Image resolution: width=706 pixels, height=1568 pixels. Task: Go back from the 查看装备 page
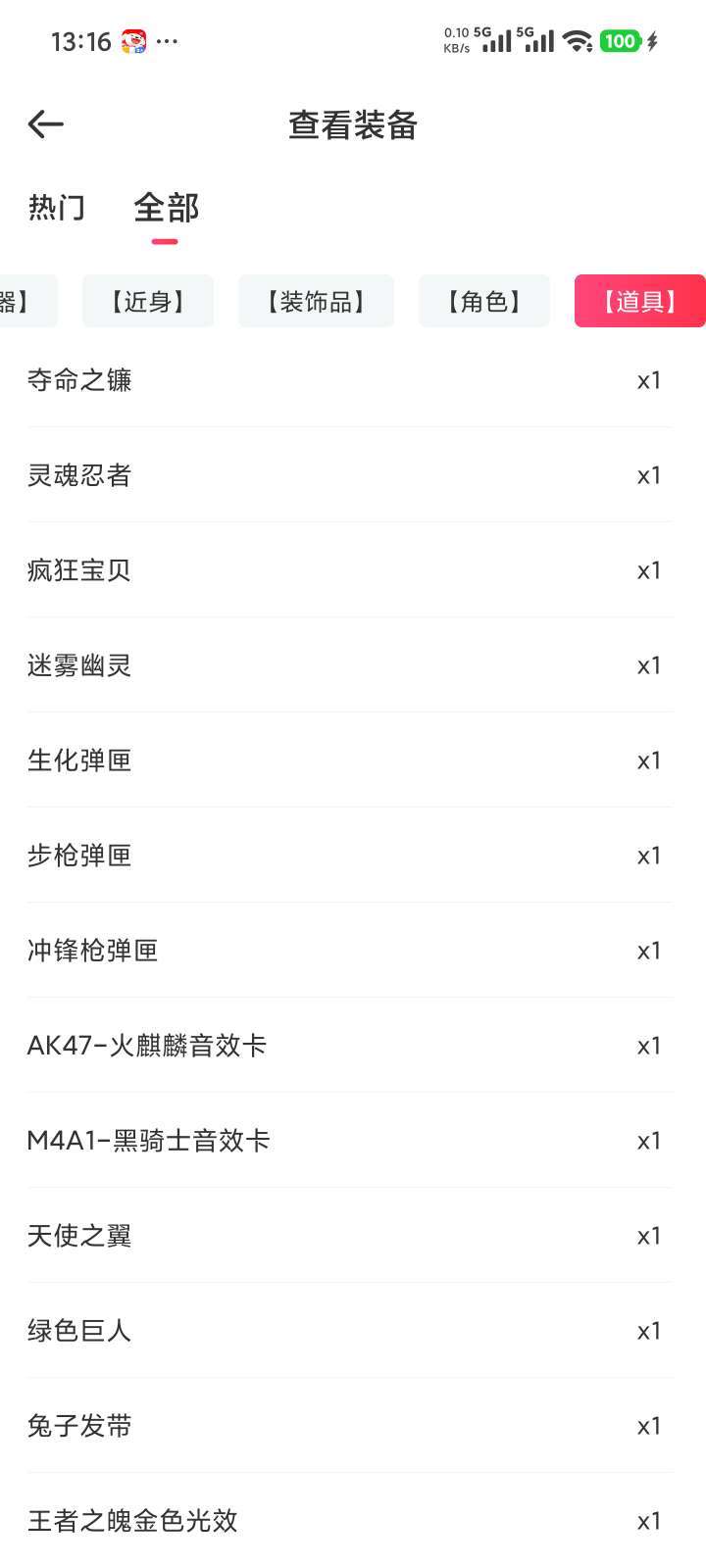pyautogui.click(x=45, y=124)
